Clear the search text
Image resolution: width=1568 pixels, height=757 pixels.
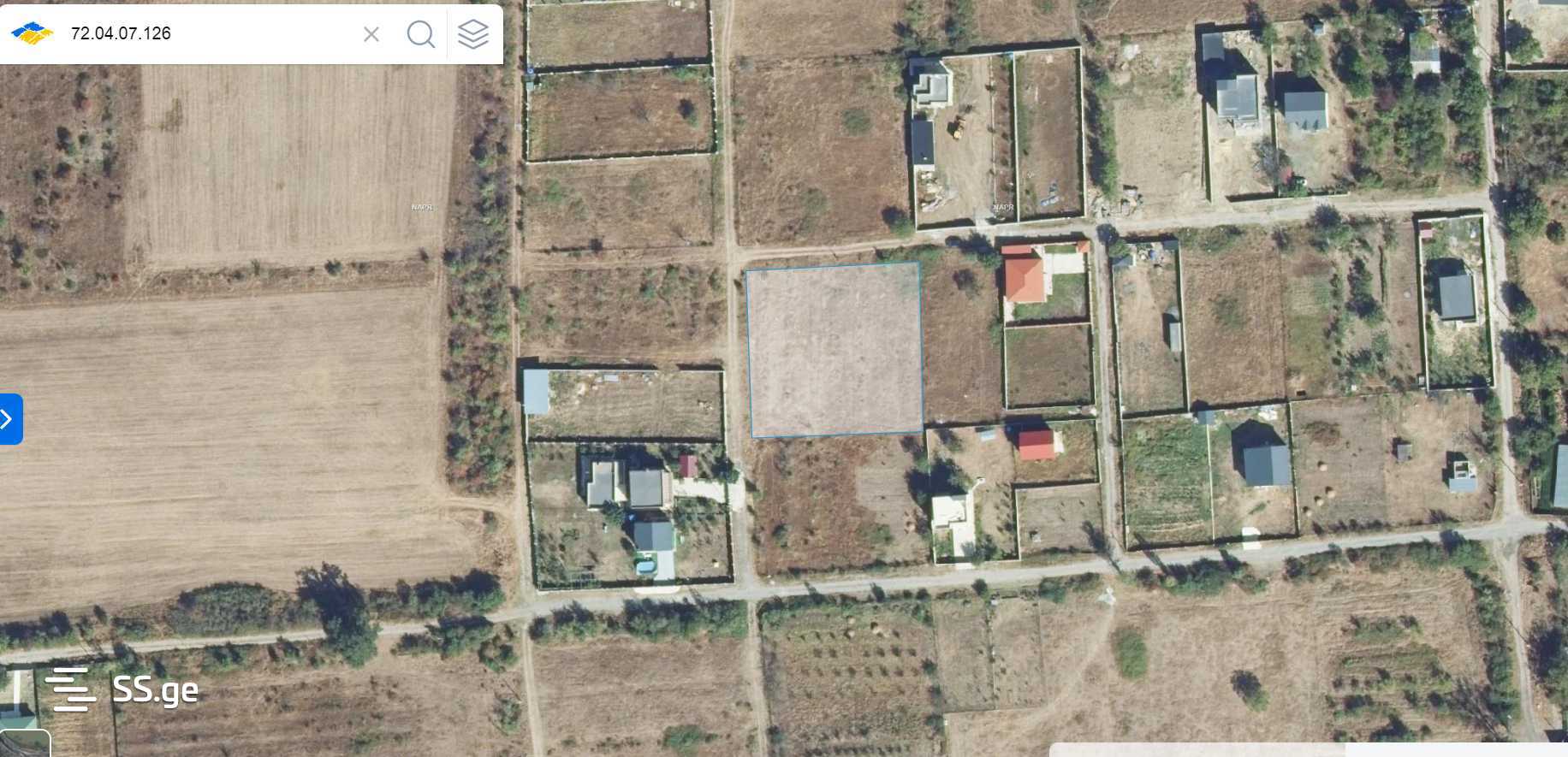coord(371,34)
